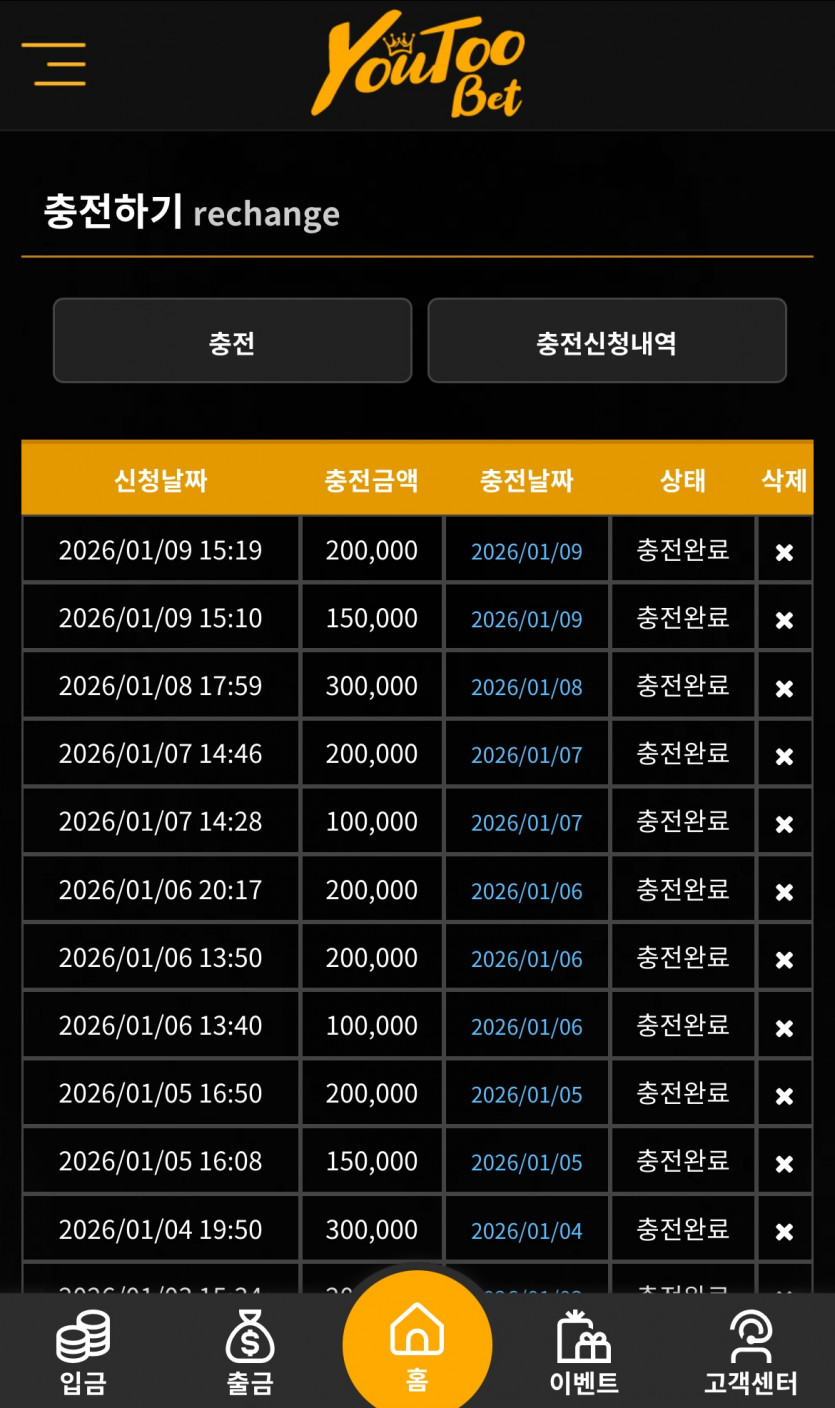This screenshot has width=835, height=1408.
Task: Open 고객센터 customer support
Action: [x=751, y=1353]
